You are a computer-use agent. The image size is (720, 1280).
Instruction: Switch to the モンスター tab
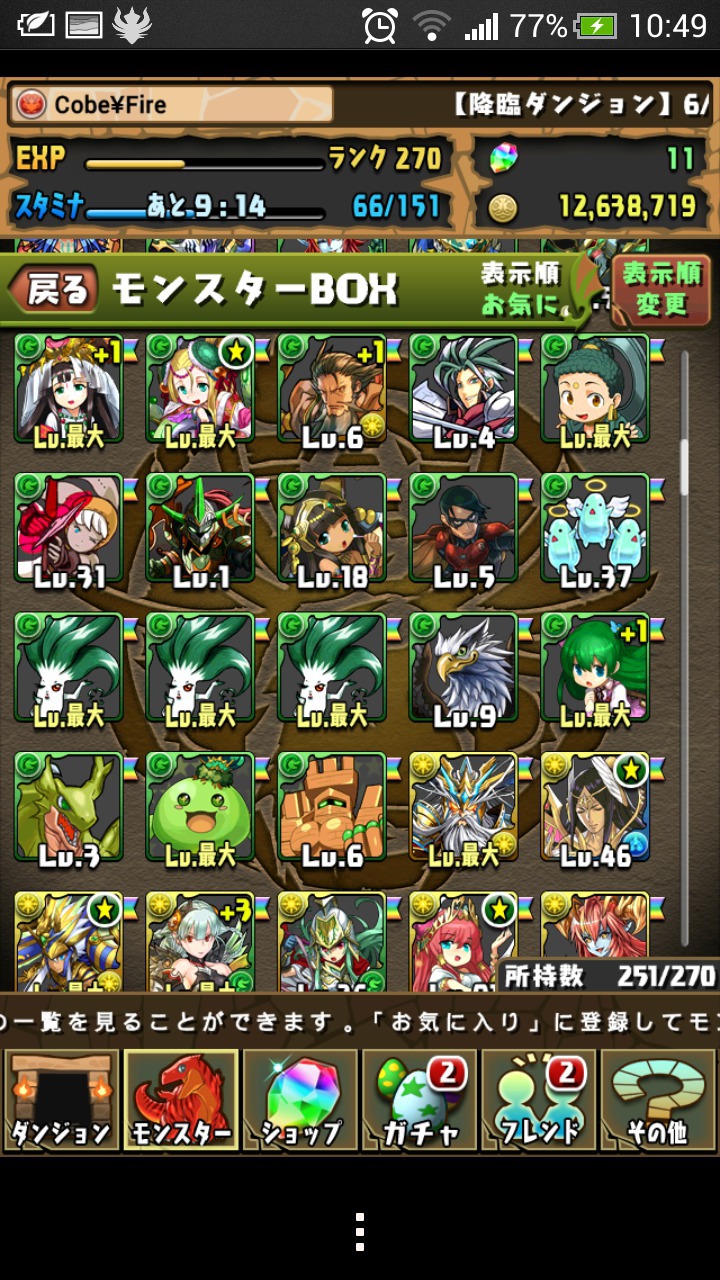click(180, 1100)
